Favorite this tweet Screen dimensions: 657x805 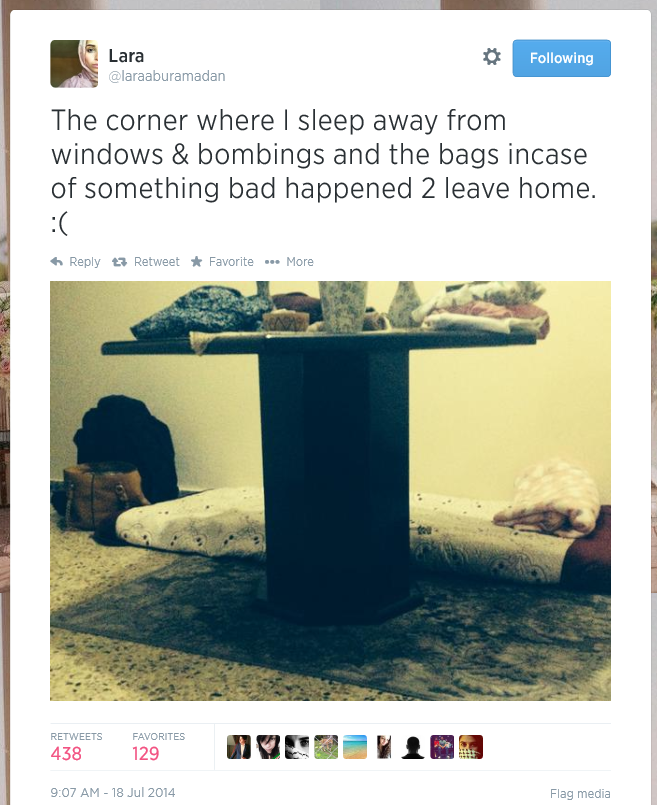click(222, 262)
